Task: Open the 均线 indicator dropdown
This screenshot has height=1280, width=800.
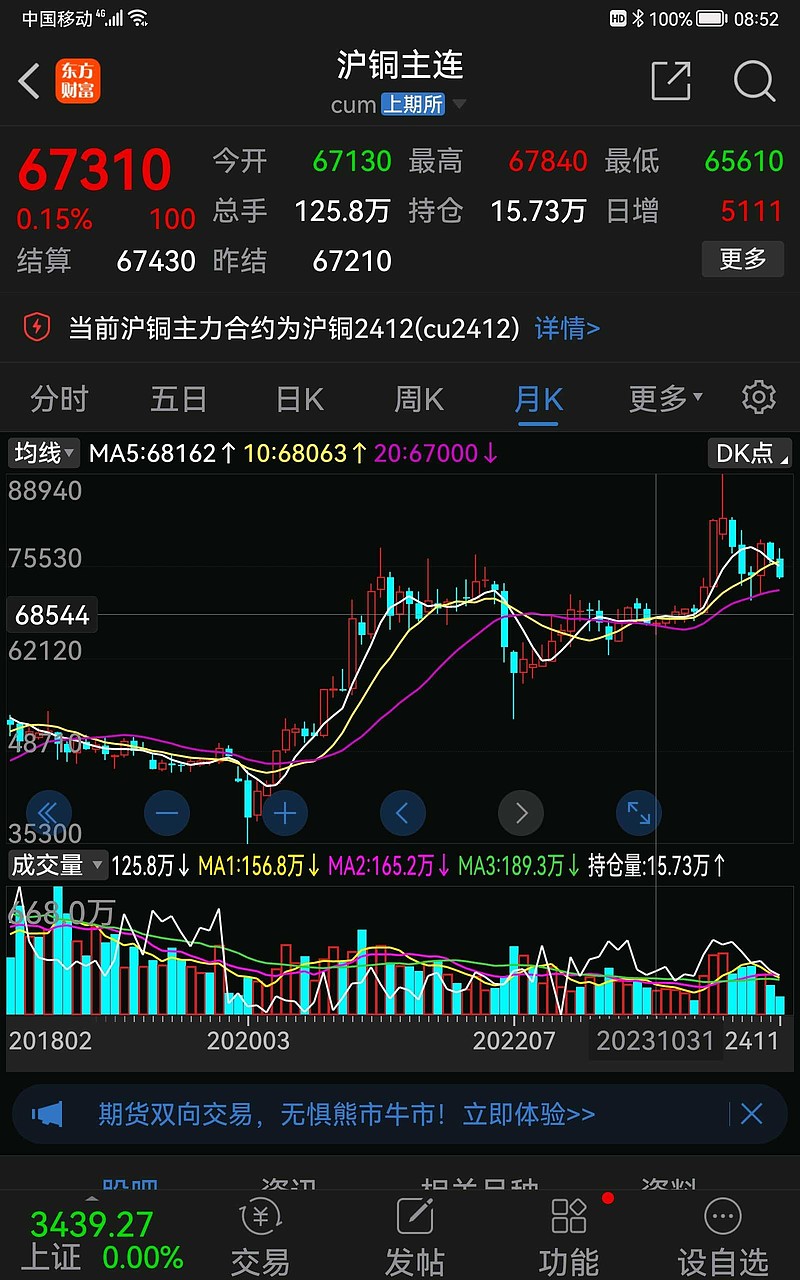Action: (44, 453)
